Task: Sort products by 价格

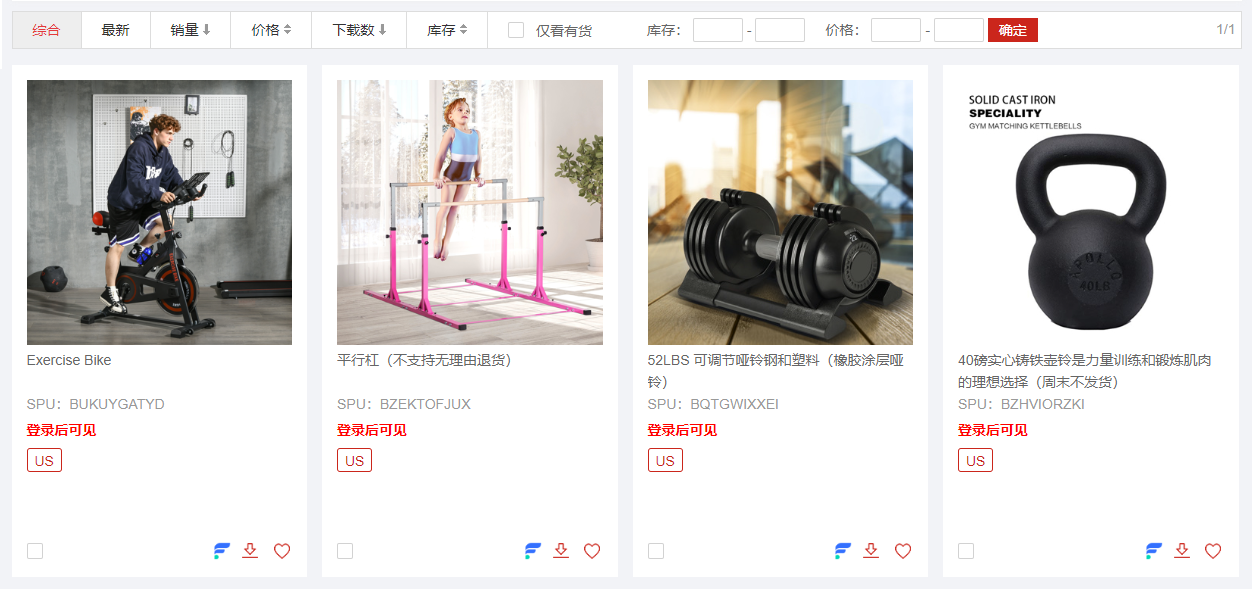Action: coord(271,30)
